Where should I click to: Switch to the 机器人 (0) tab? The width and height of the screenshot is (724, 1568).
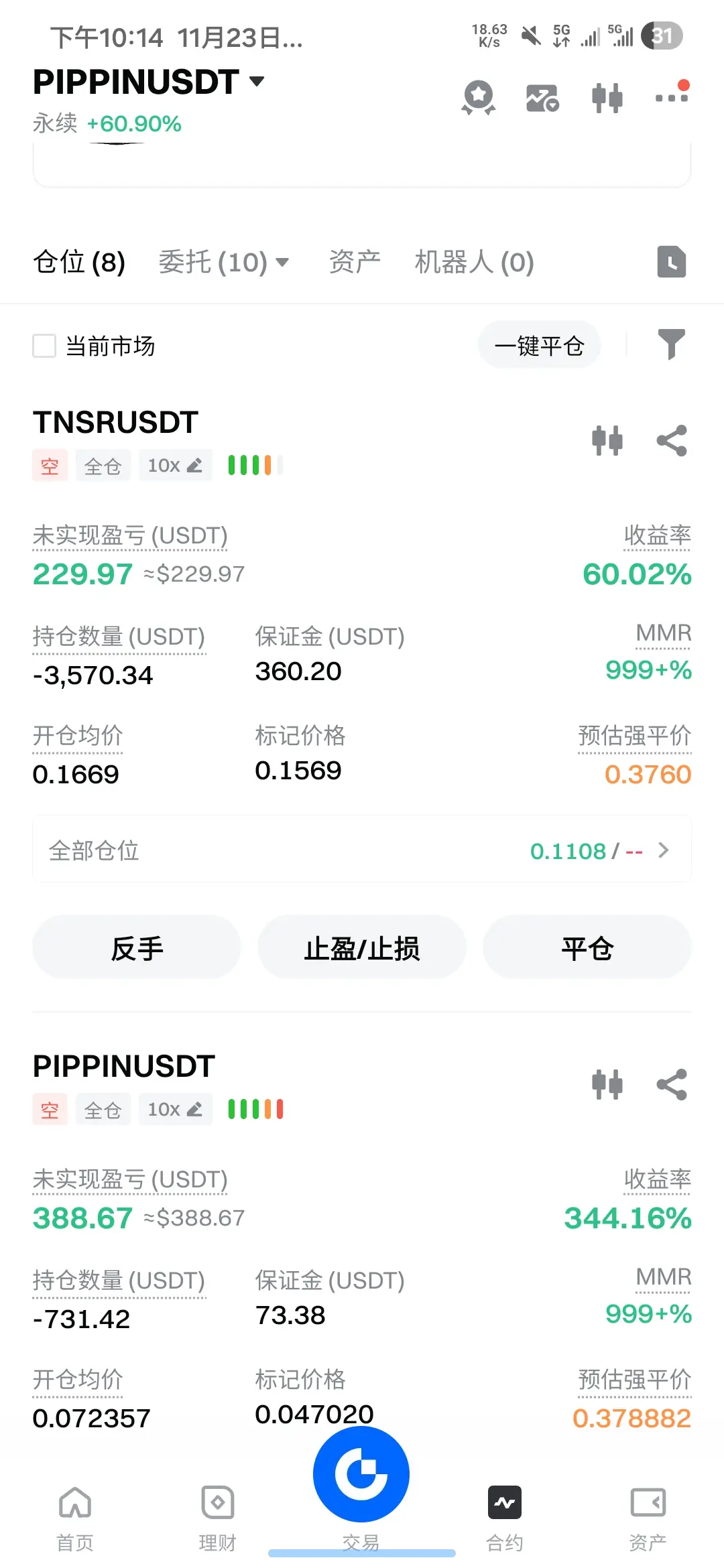pos(475,262)
